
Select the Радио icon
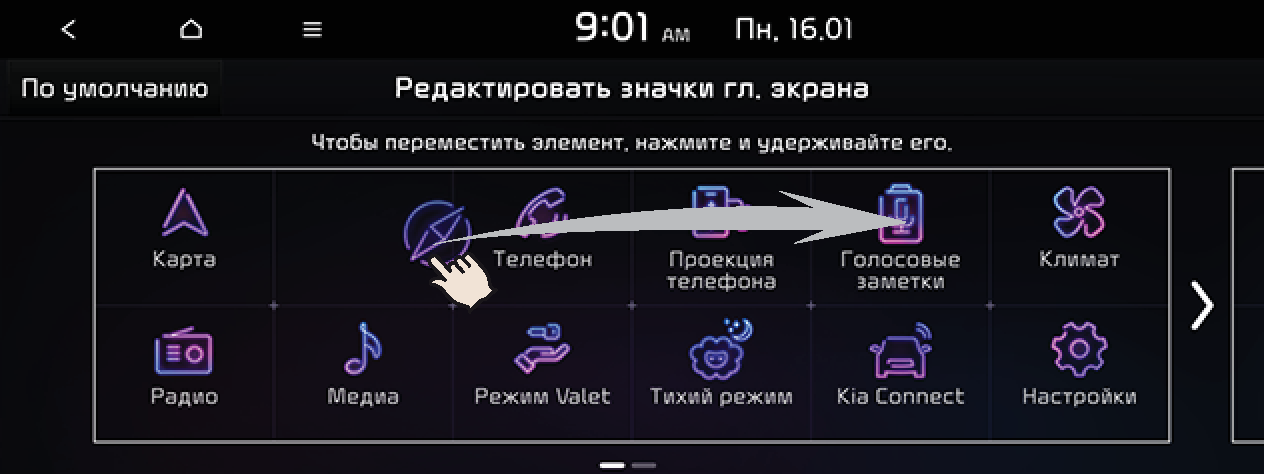[x=184, y=367]
